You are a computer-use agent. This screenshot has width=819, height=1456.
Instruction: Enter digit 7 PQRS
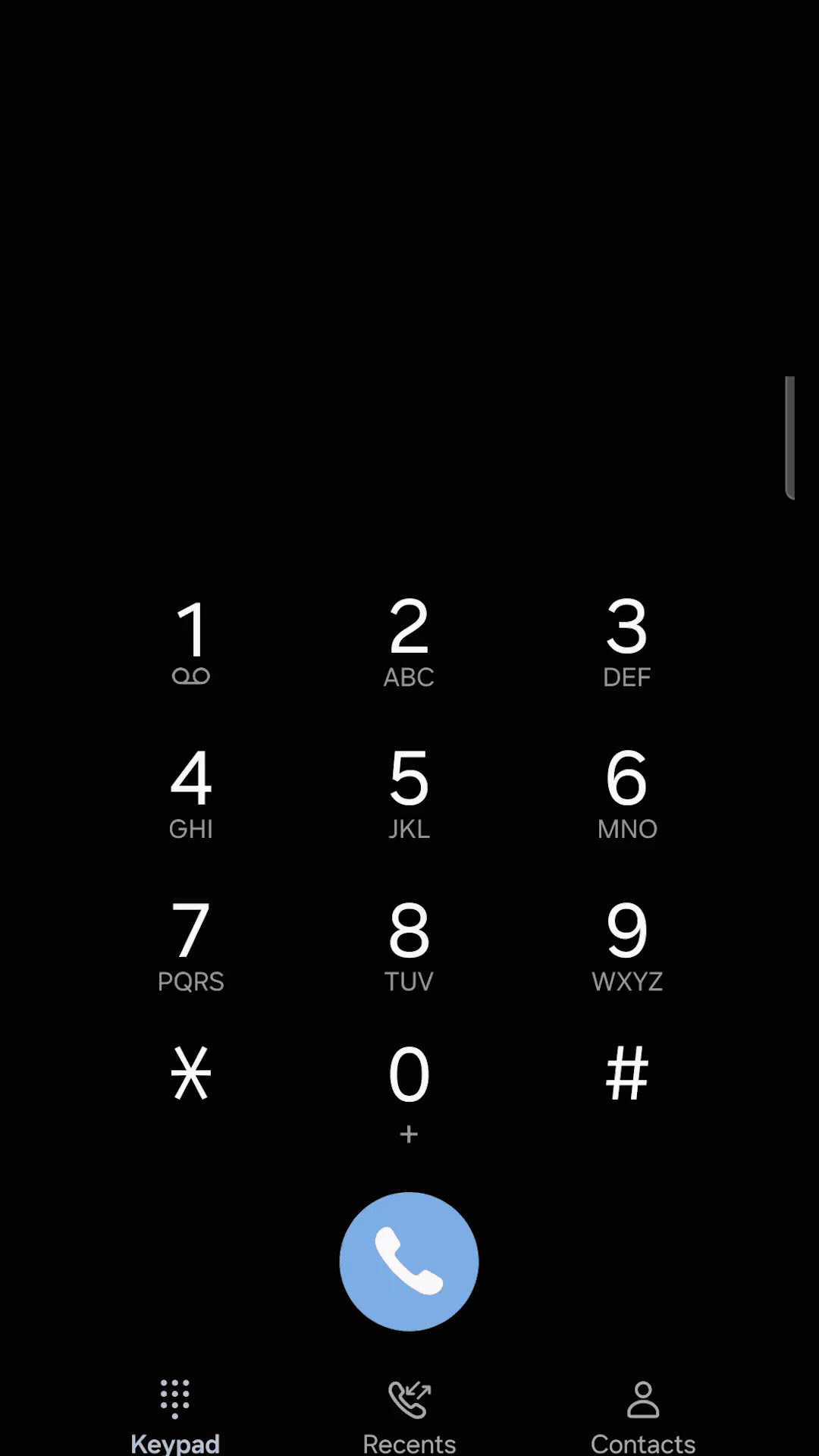point(191,945)
